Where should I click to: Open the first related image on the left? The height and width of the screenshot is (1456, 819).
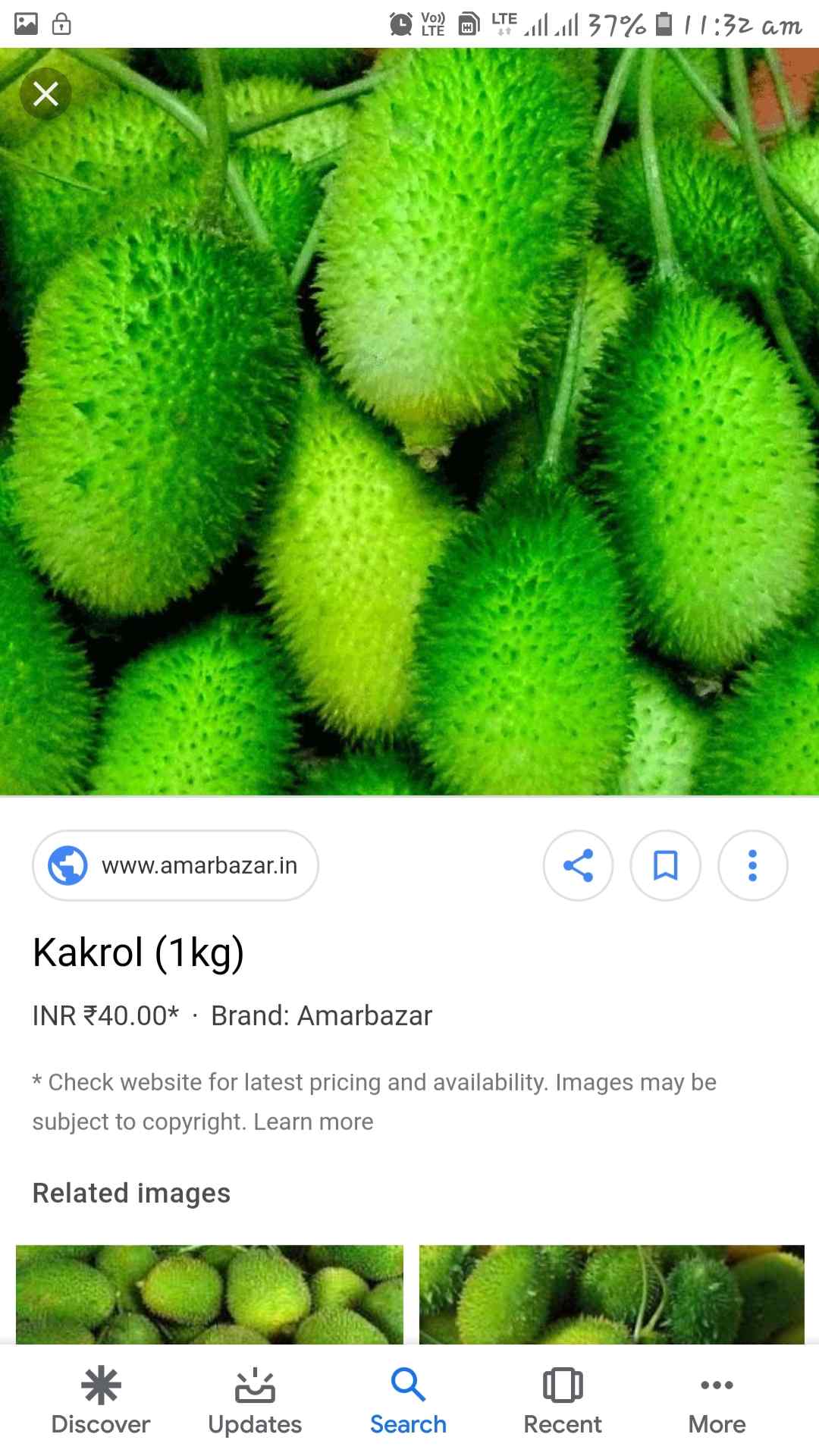point(209,1294)
